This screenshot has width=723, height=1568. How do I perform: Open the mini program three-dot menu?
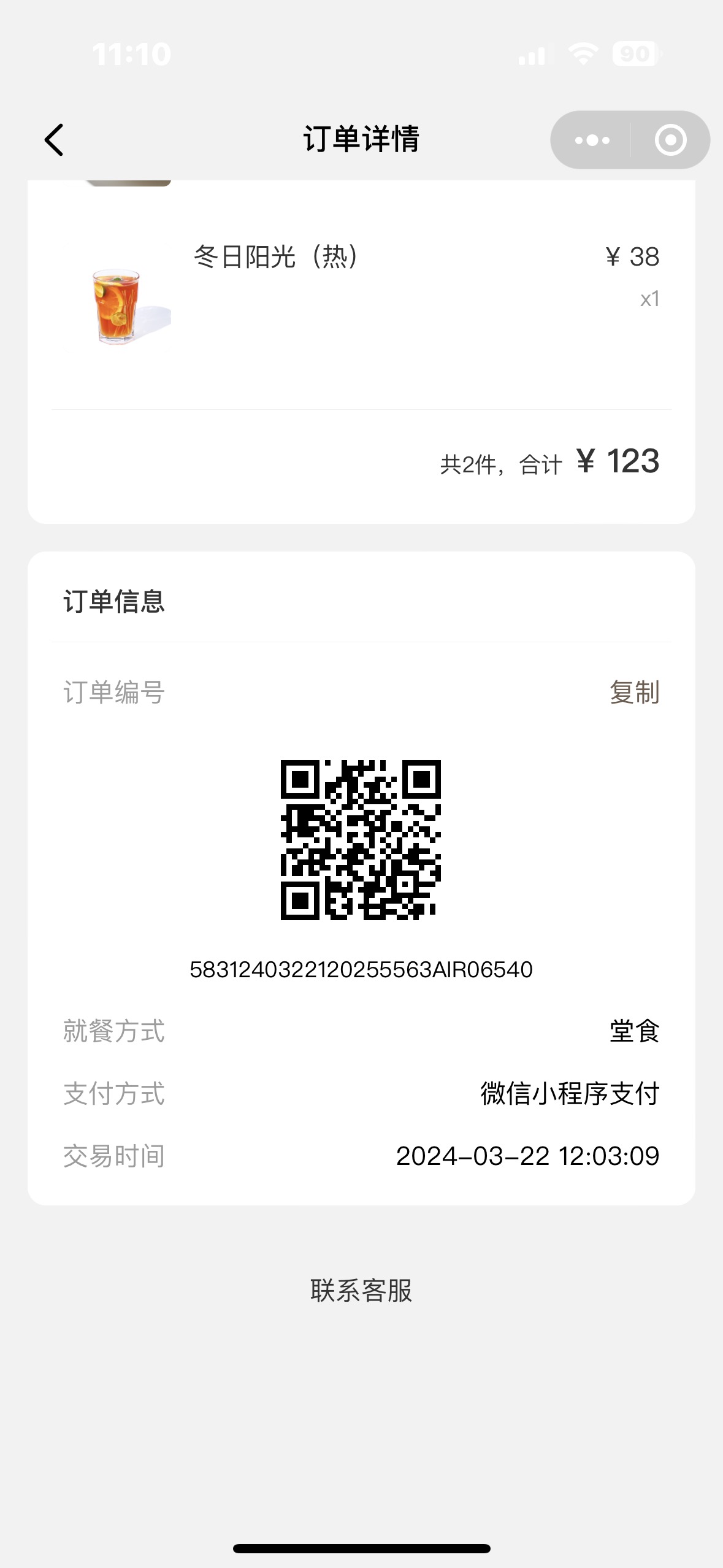click(592, 140)
